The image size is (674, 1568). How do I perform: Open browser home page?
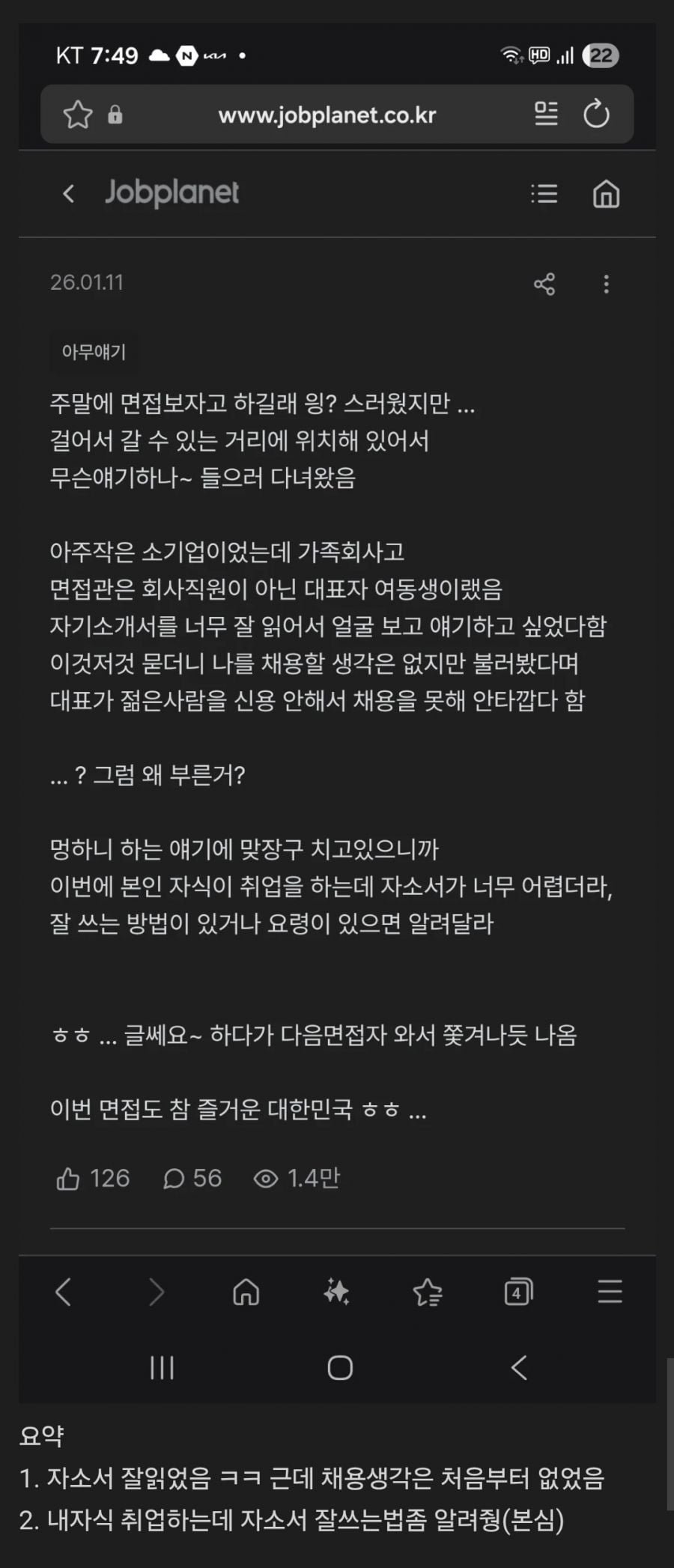tap(246, 1292)
